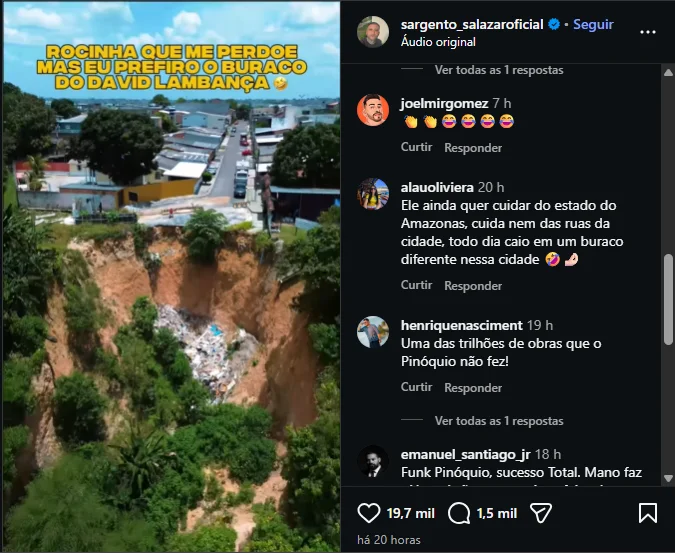This screenshot has height=553, width=675.
Task: Open henriquenasciment's profile
Action: pyautogui.click(x=460, y=325)
